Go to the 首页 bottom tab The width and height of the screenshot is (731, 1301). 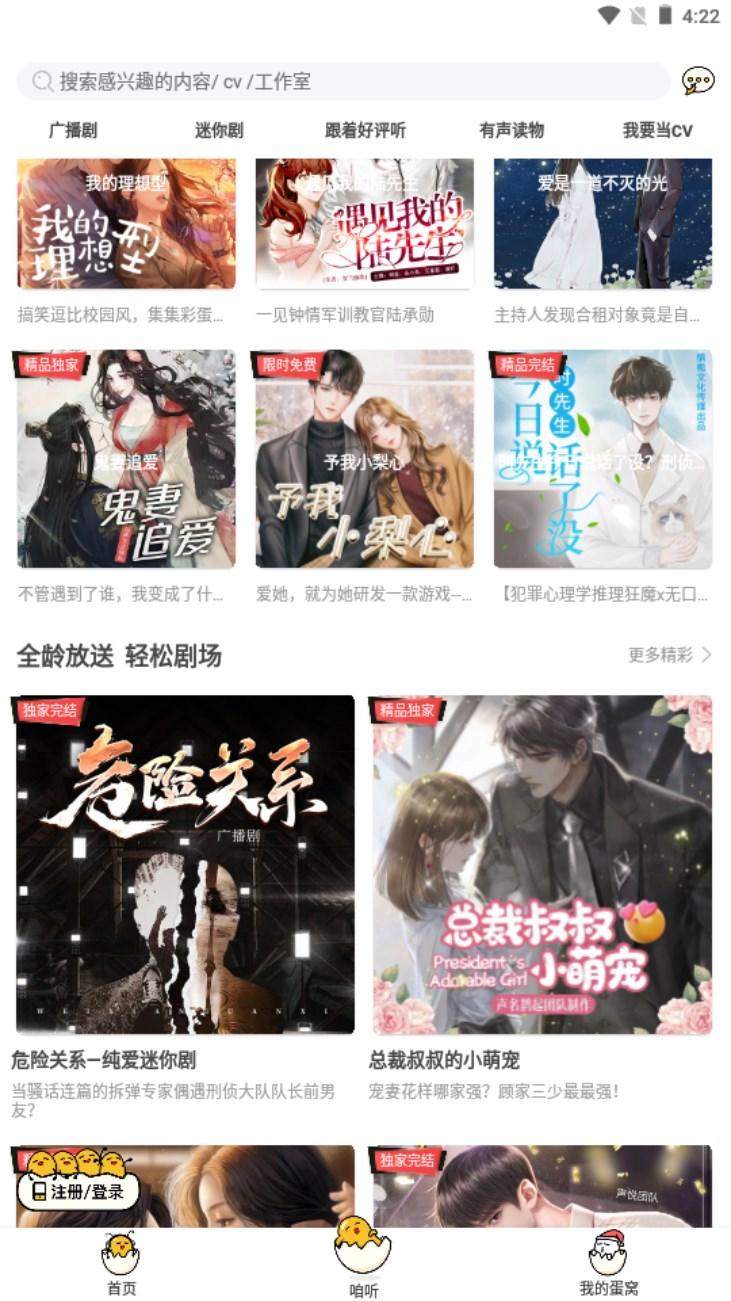[121, 1264]
